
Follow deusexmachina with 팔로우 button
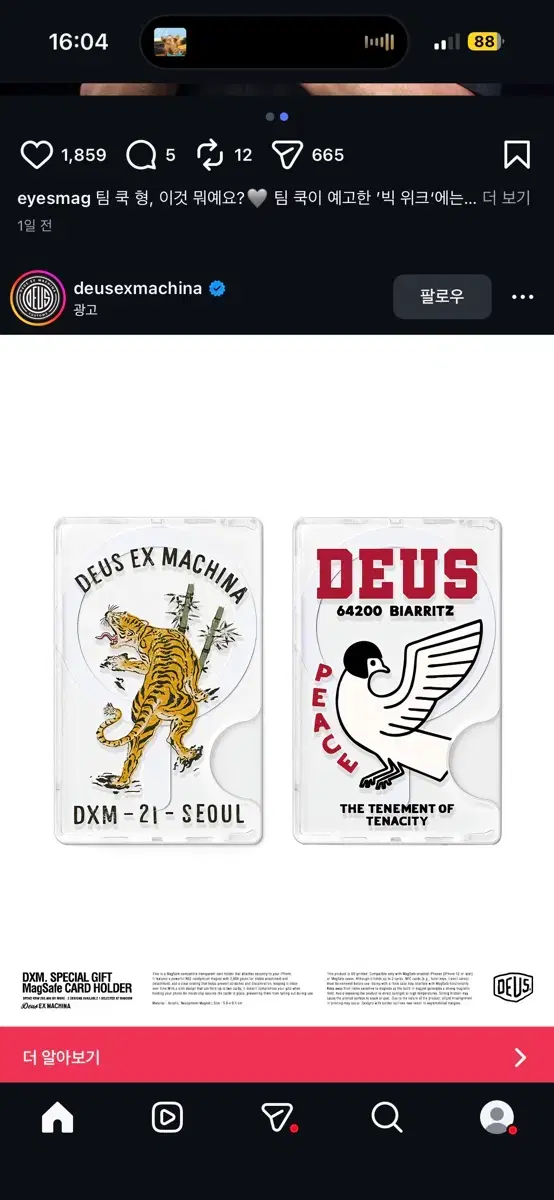pos(442,297)
